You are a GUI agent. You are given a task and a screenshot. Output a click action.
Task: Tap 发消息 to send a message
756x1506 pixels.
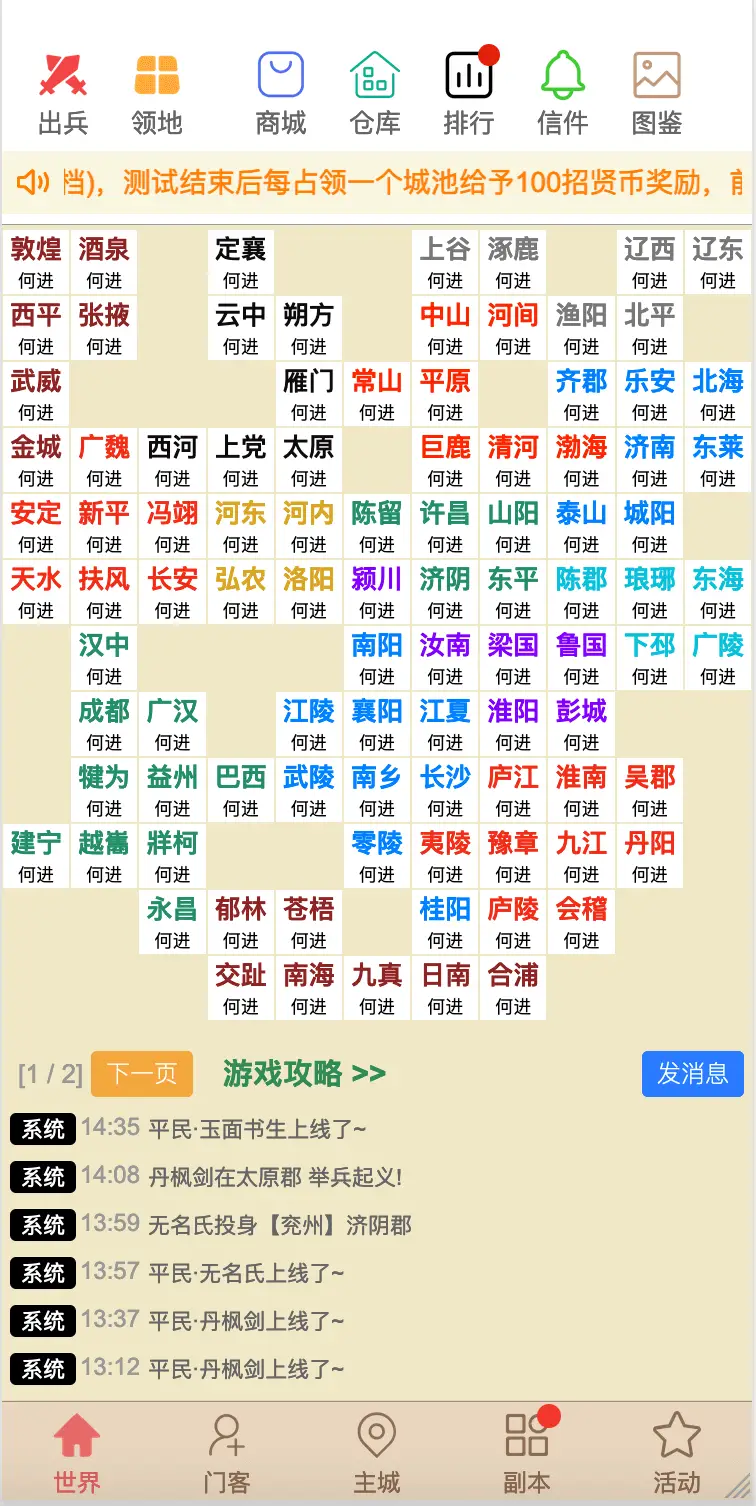[x=692, y=1074]
